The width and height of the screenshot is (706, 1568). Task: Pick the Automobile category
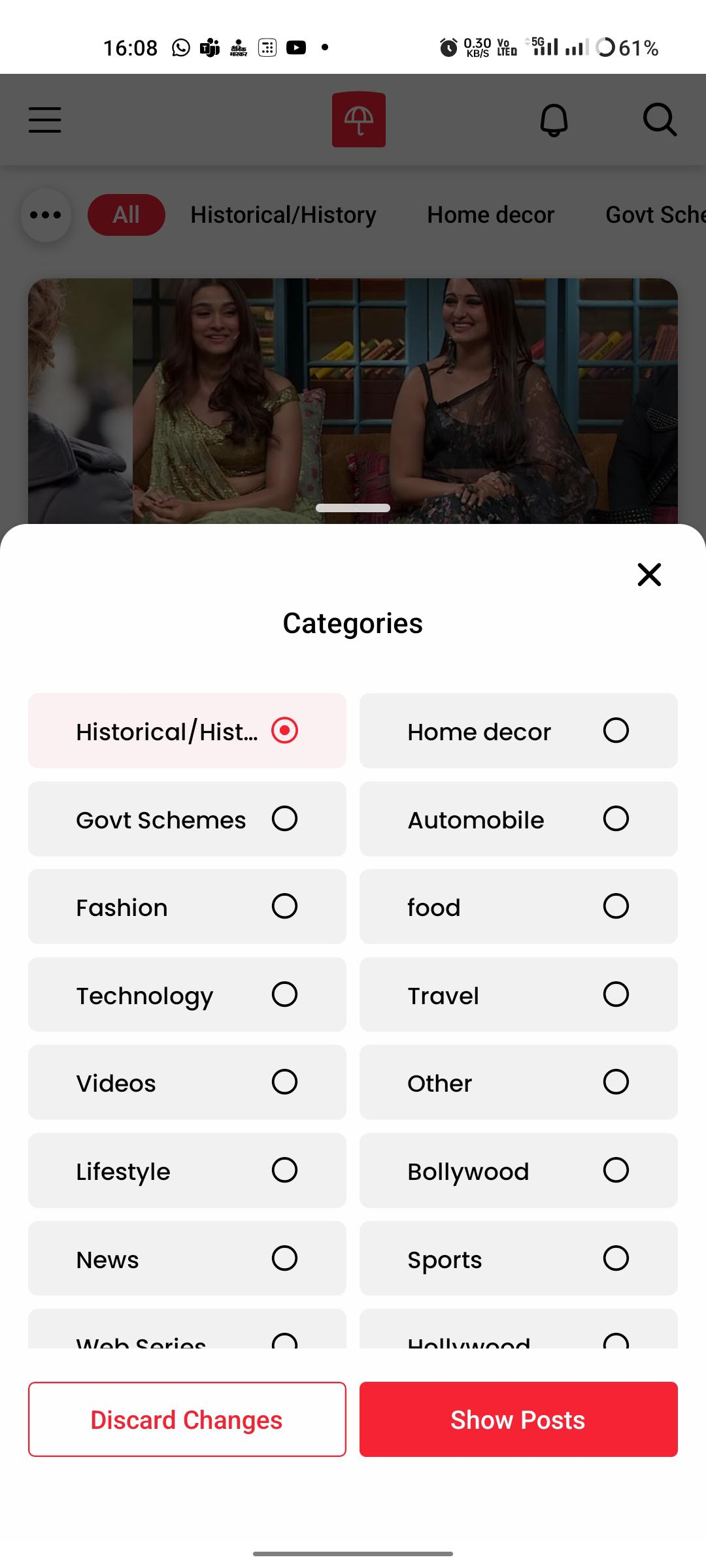pyautogui.click(x=518, y=819)
